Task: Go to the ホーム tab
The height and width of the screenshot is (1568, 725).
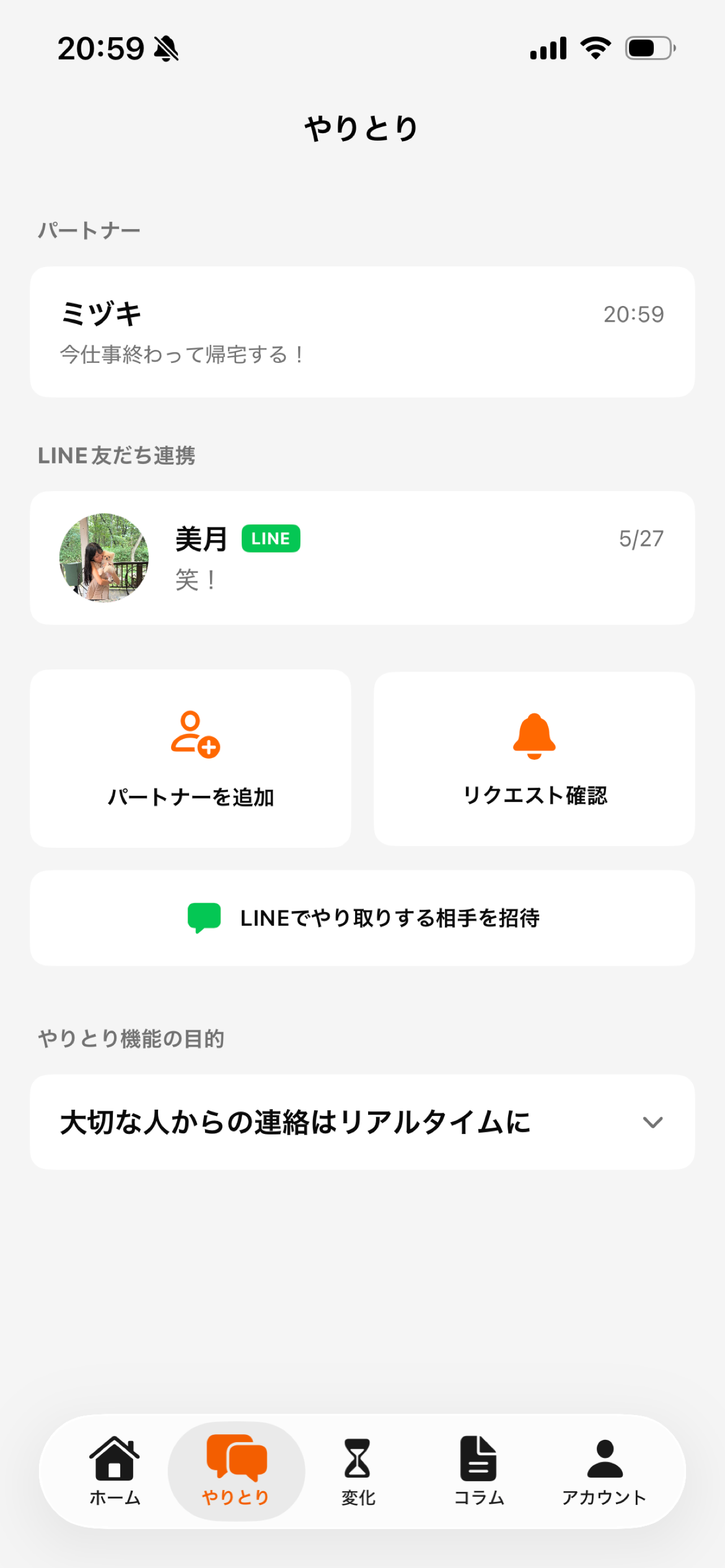Action: pyautogui.click(x=115, y=1470)
